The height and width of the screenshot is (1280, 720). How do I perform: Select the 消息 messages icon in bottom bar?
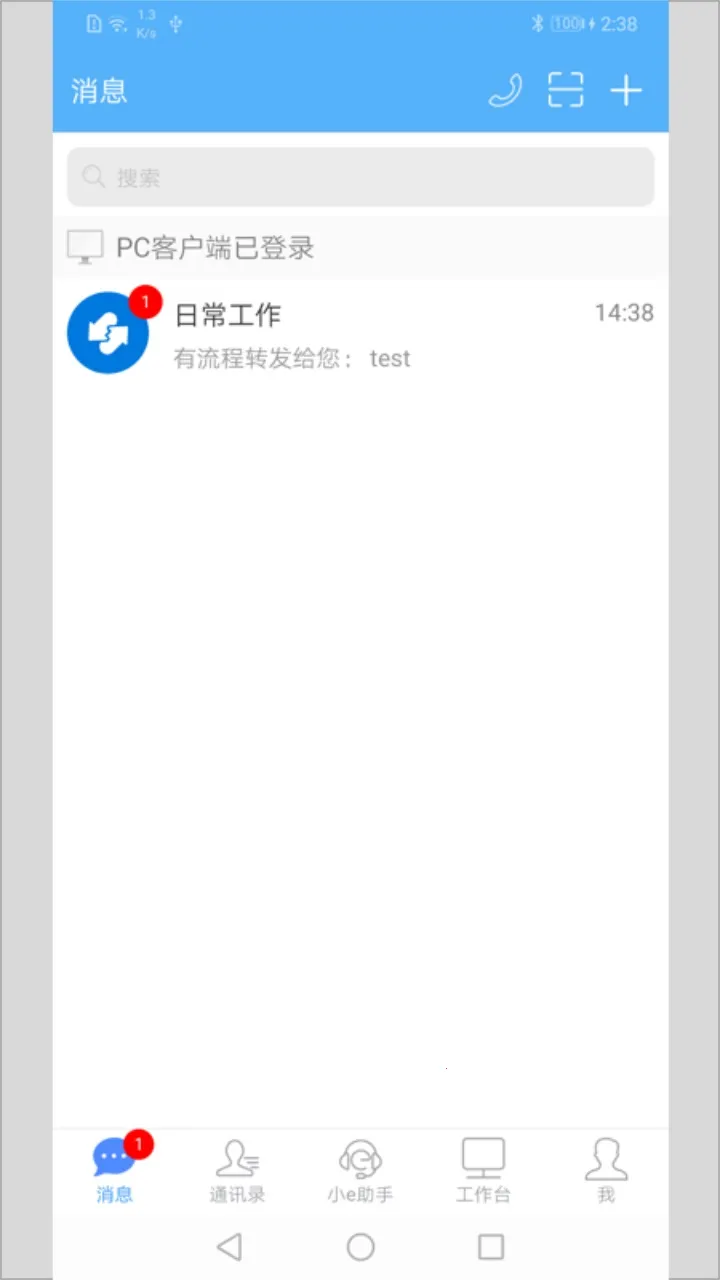pos(113,1157)
